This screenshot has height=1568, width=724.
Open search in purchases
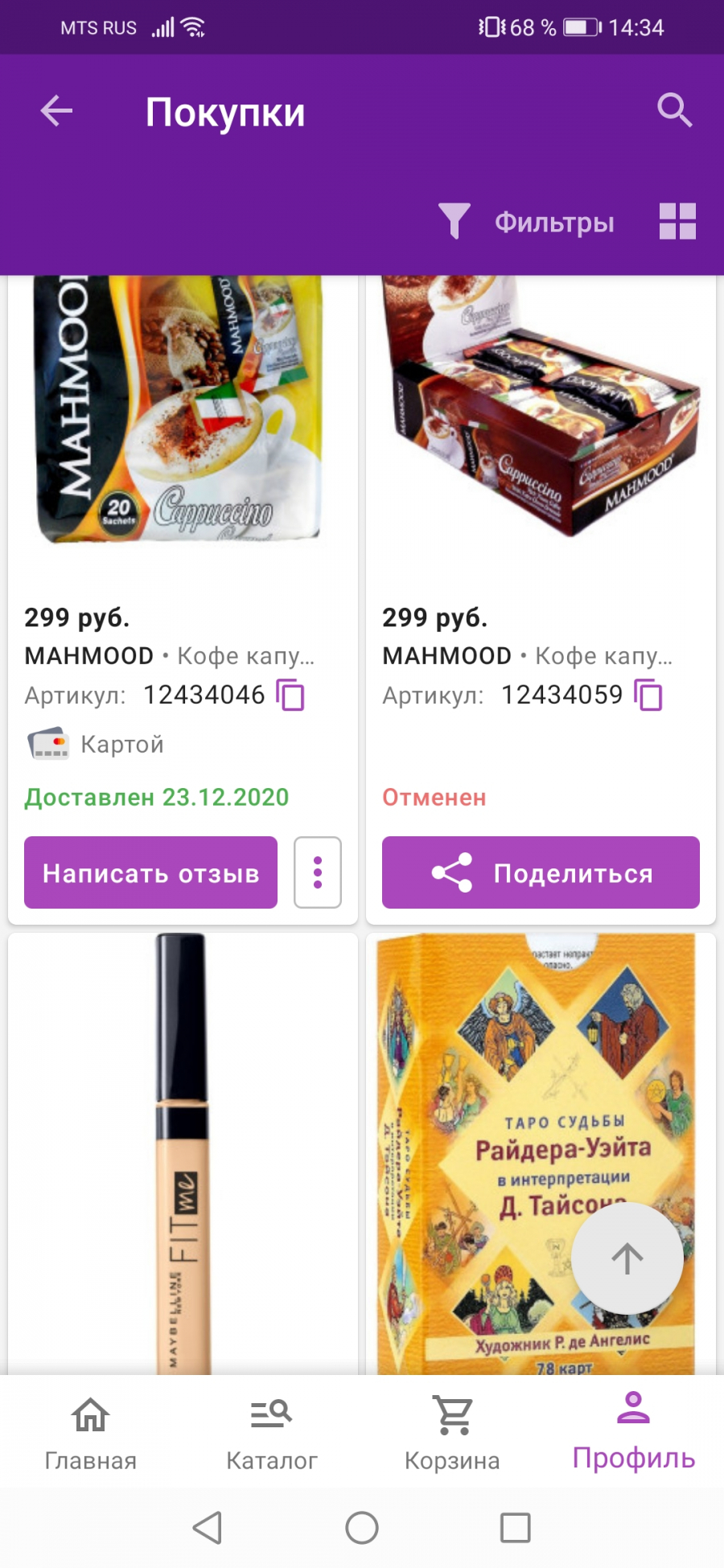674,111
